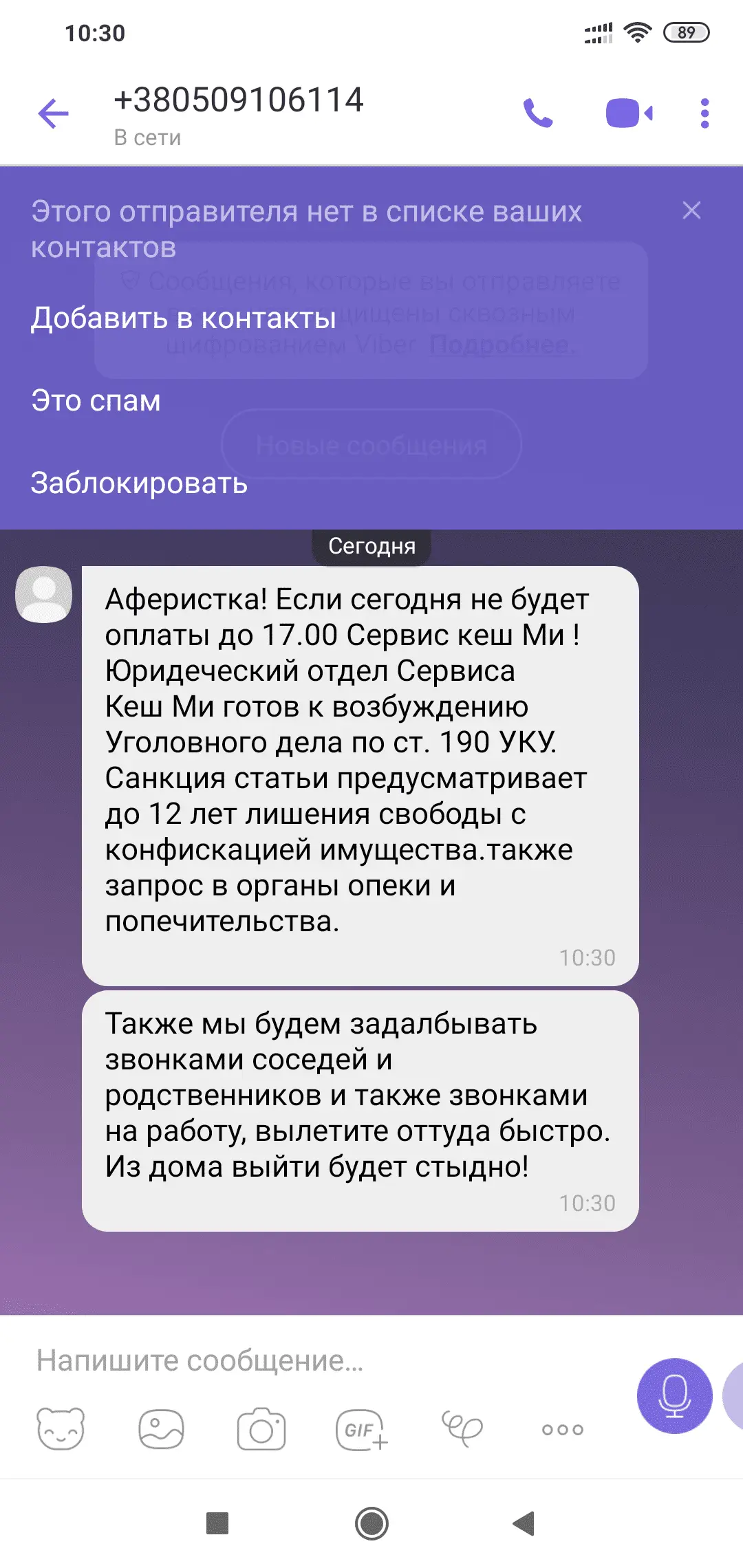Open the three-dot overflow menu
The width and height of the screenshot is (743, 1568).
click(x=704, y=113)
